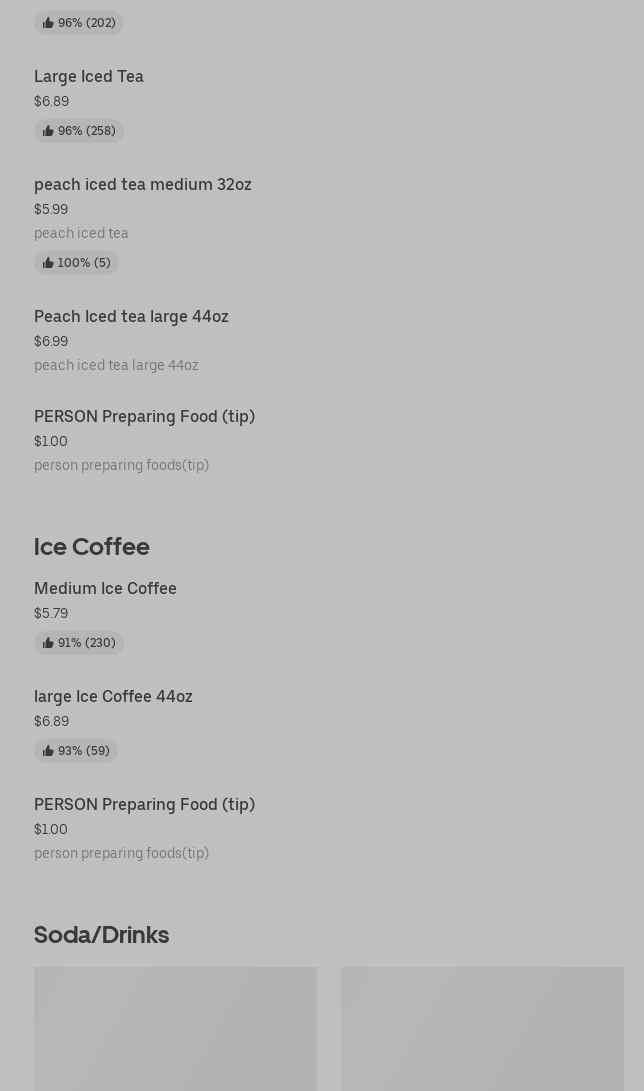The width and height of the screenshot is (644, 1091).
Task: Select peach iced tea medium 32oz
Action: click(142, 185)
